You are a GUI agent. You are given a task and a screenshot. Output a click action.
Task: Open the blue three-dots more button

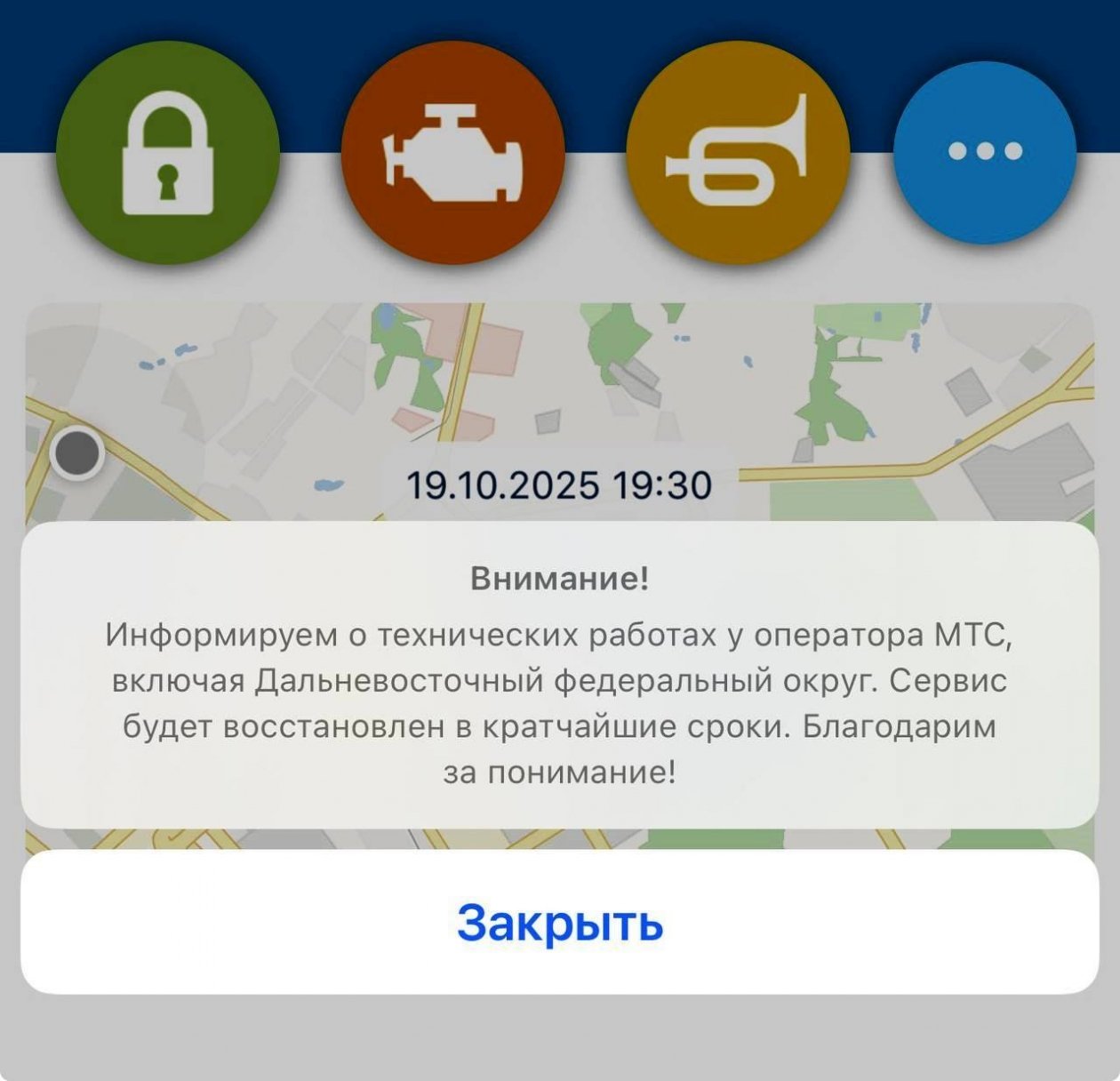985,152
